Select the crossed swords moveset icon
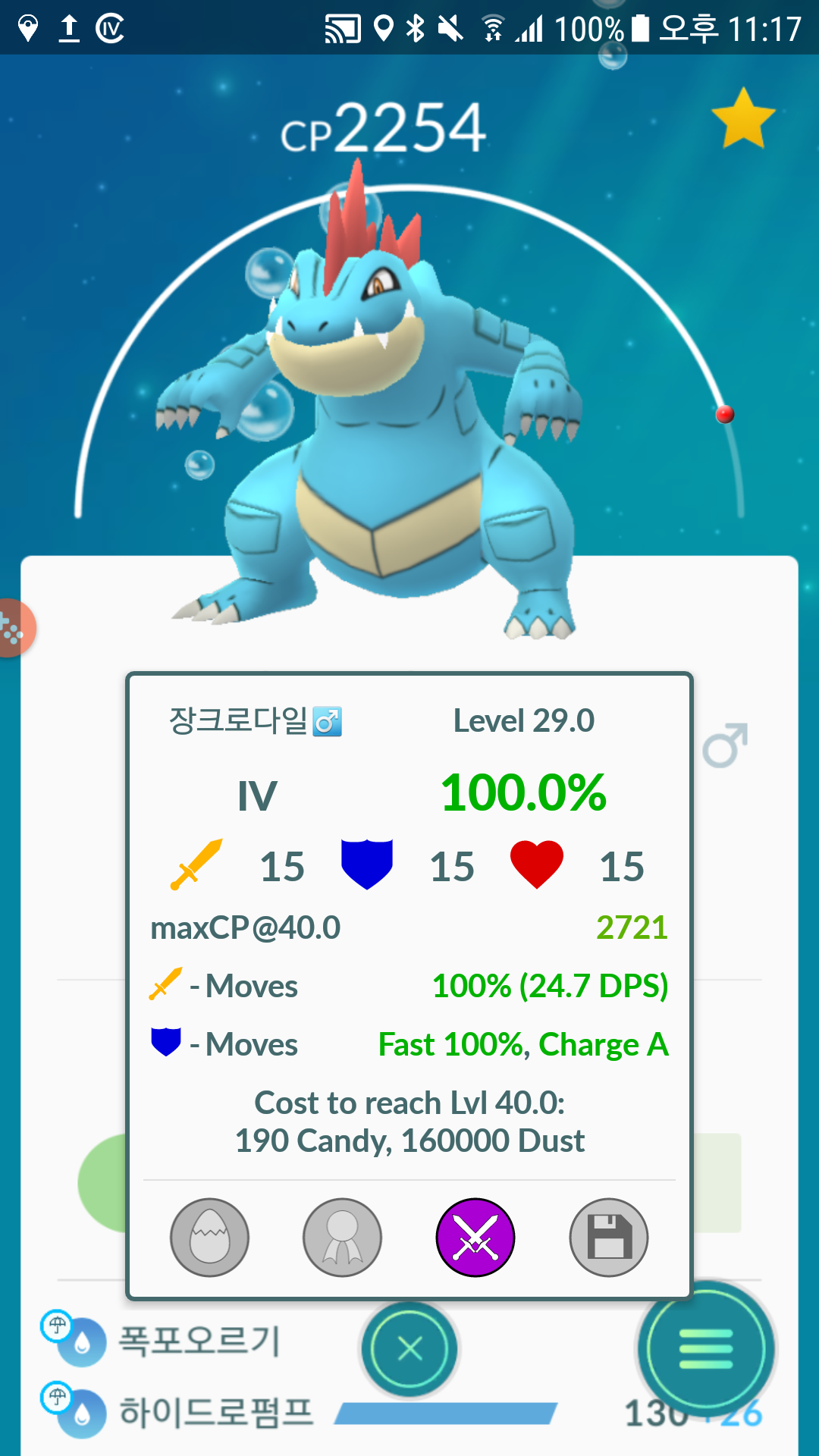819x1456 pixels. pyautogui.click(x=475, y=1238)
